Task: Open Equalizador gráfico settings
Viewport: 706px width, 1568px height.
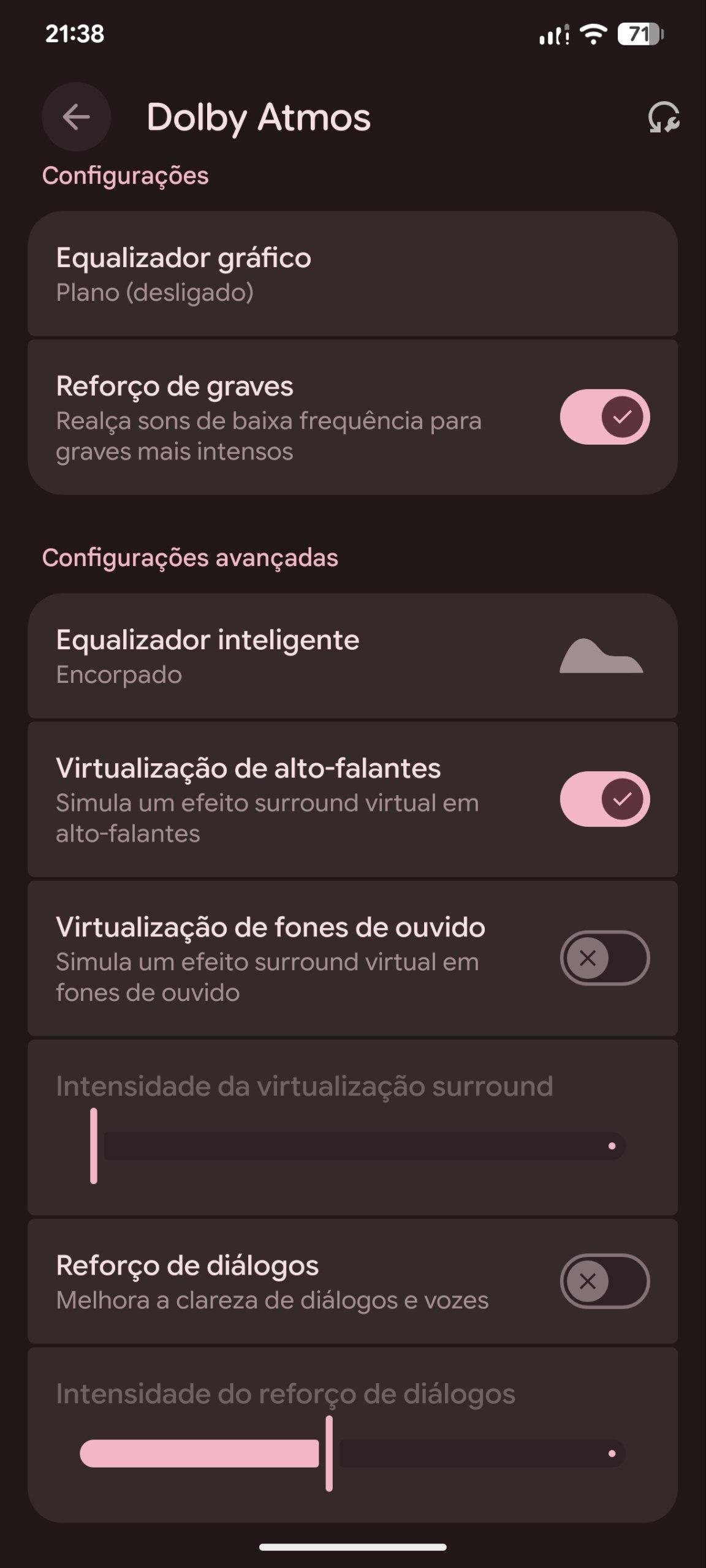Action: [352, 274]
